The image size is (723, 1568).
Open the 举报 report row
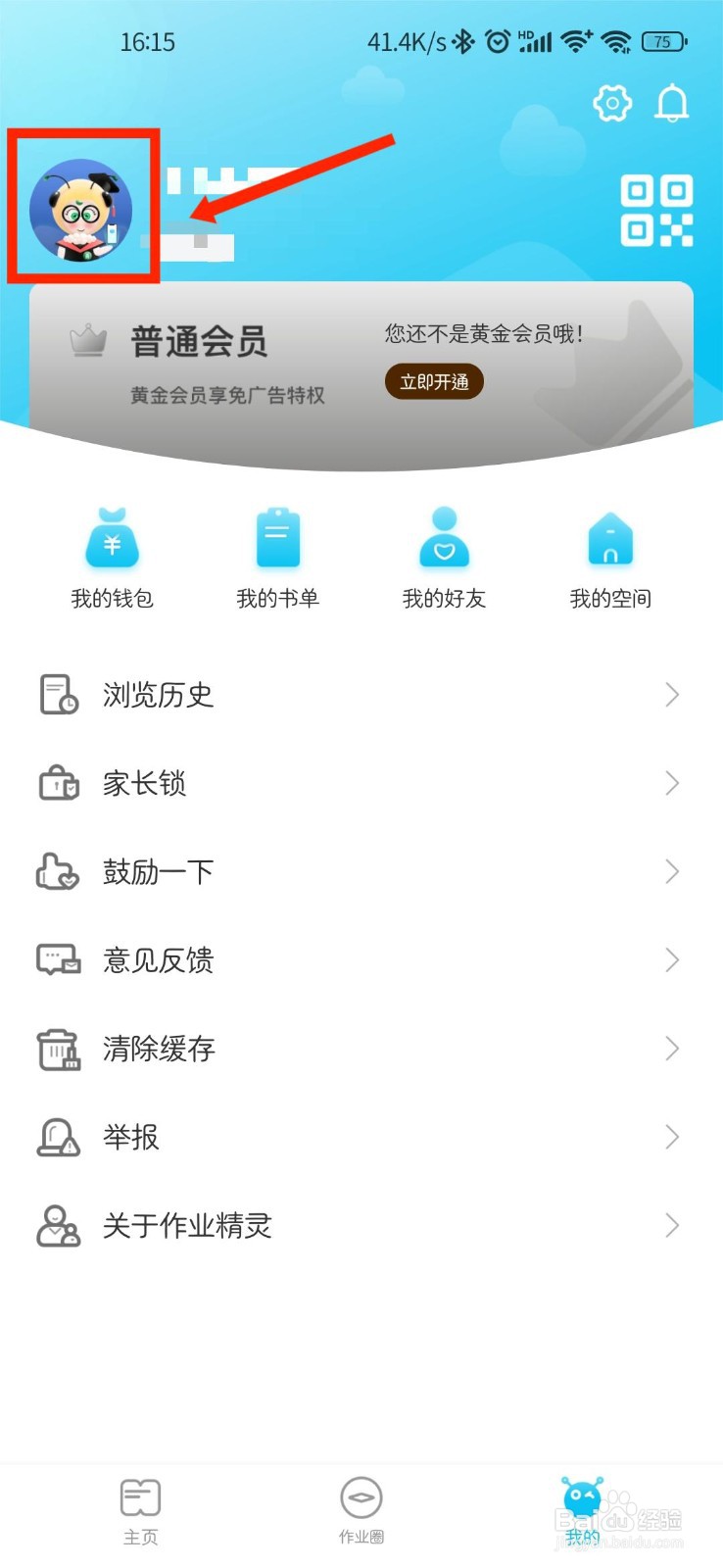[x=361, y=1137]
